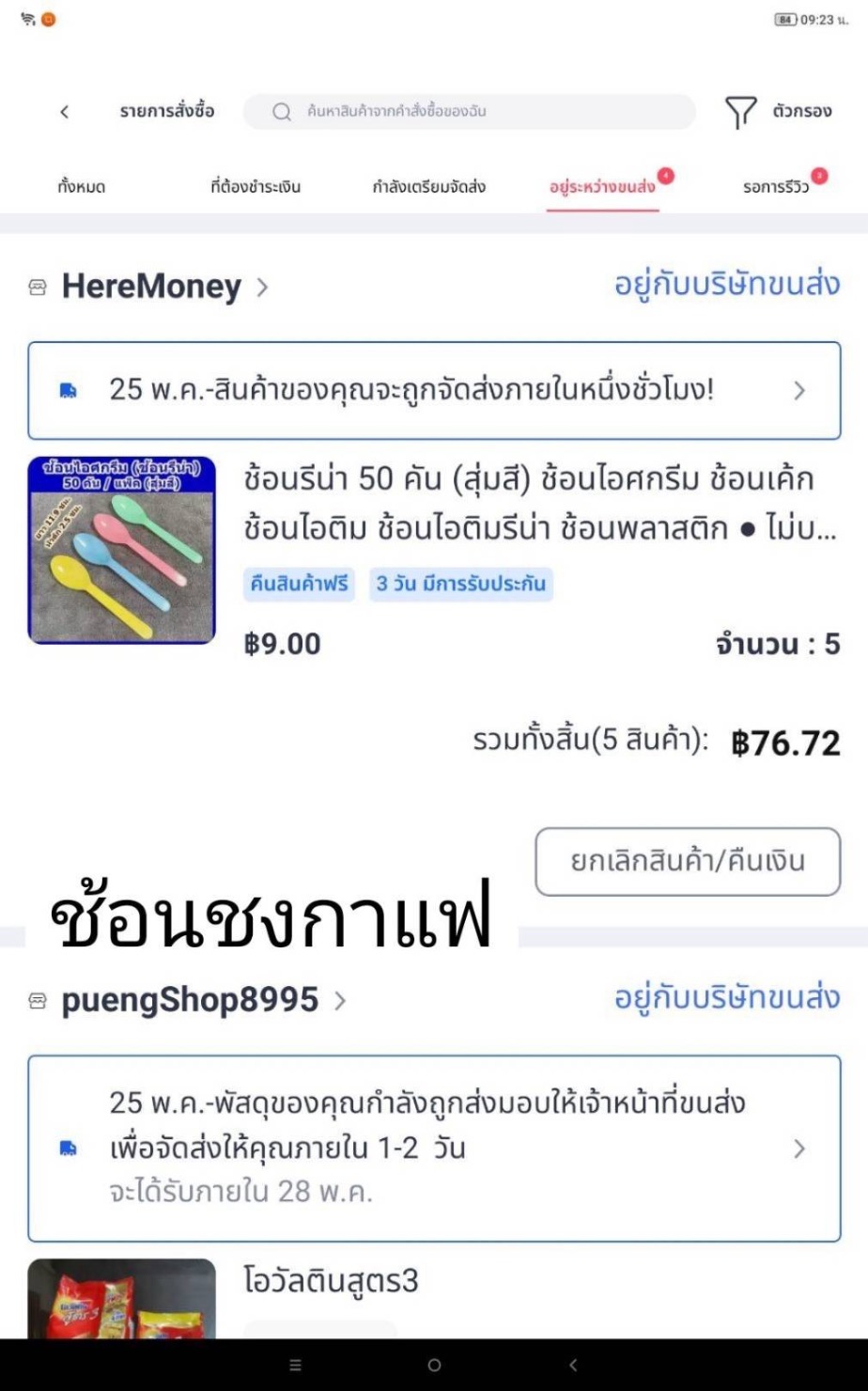868x1391 pixels.
Task: View the HereMoney order's shipping status
Action: point(434,390)
